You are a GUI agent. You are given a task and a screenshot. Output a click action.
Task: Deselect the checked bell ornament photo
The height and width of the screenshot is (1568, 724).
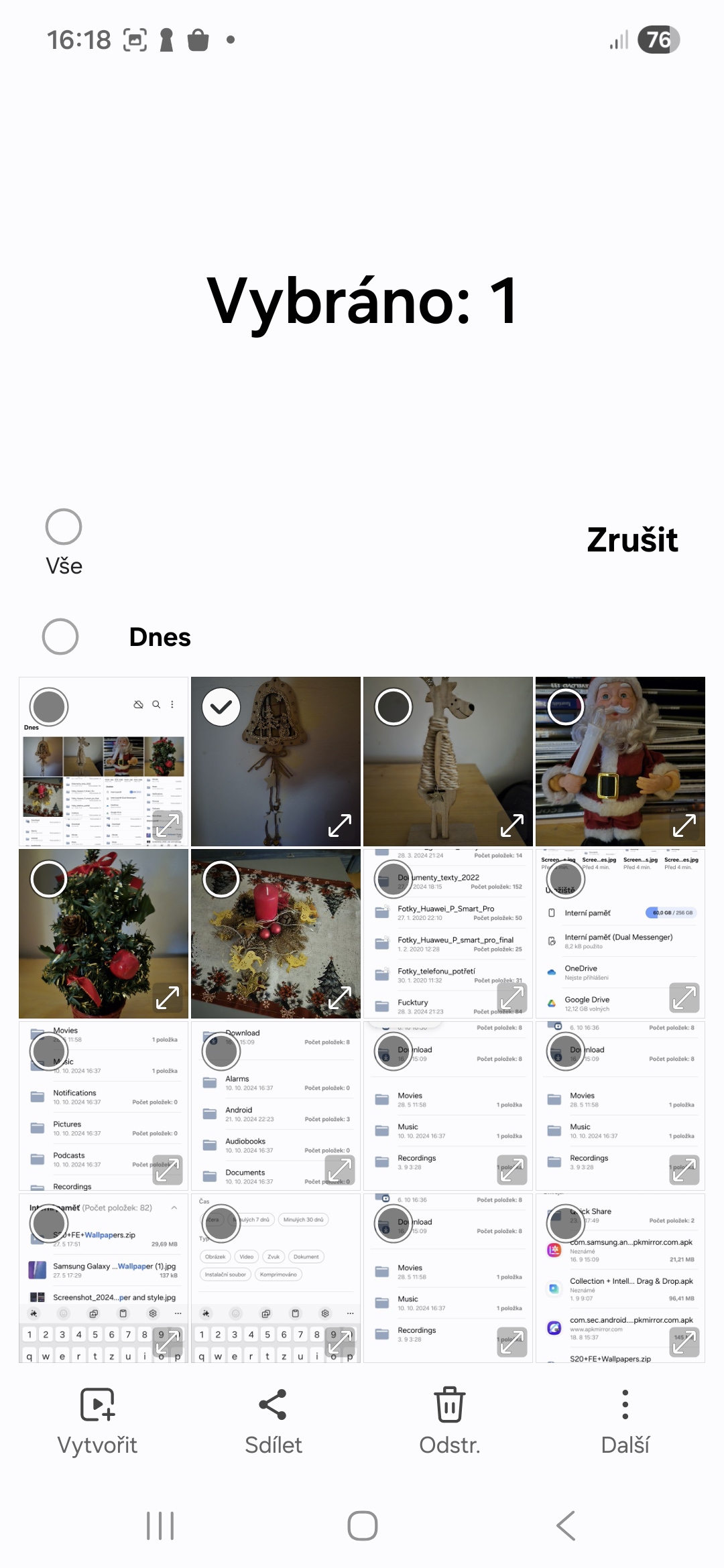coord(221,707)
